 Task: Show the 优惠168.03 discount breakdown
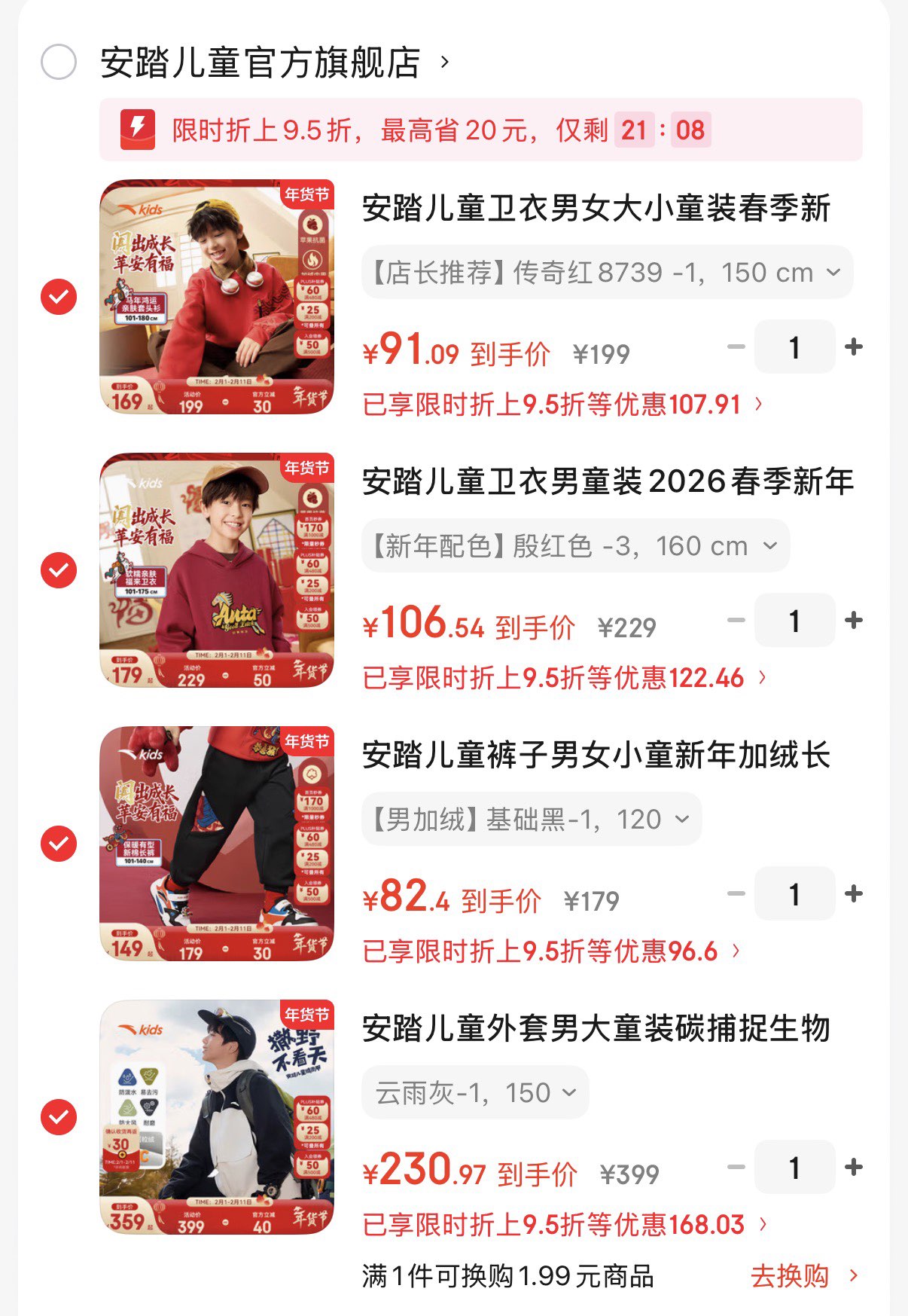(x=564, y=1225)
